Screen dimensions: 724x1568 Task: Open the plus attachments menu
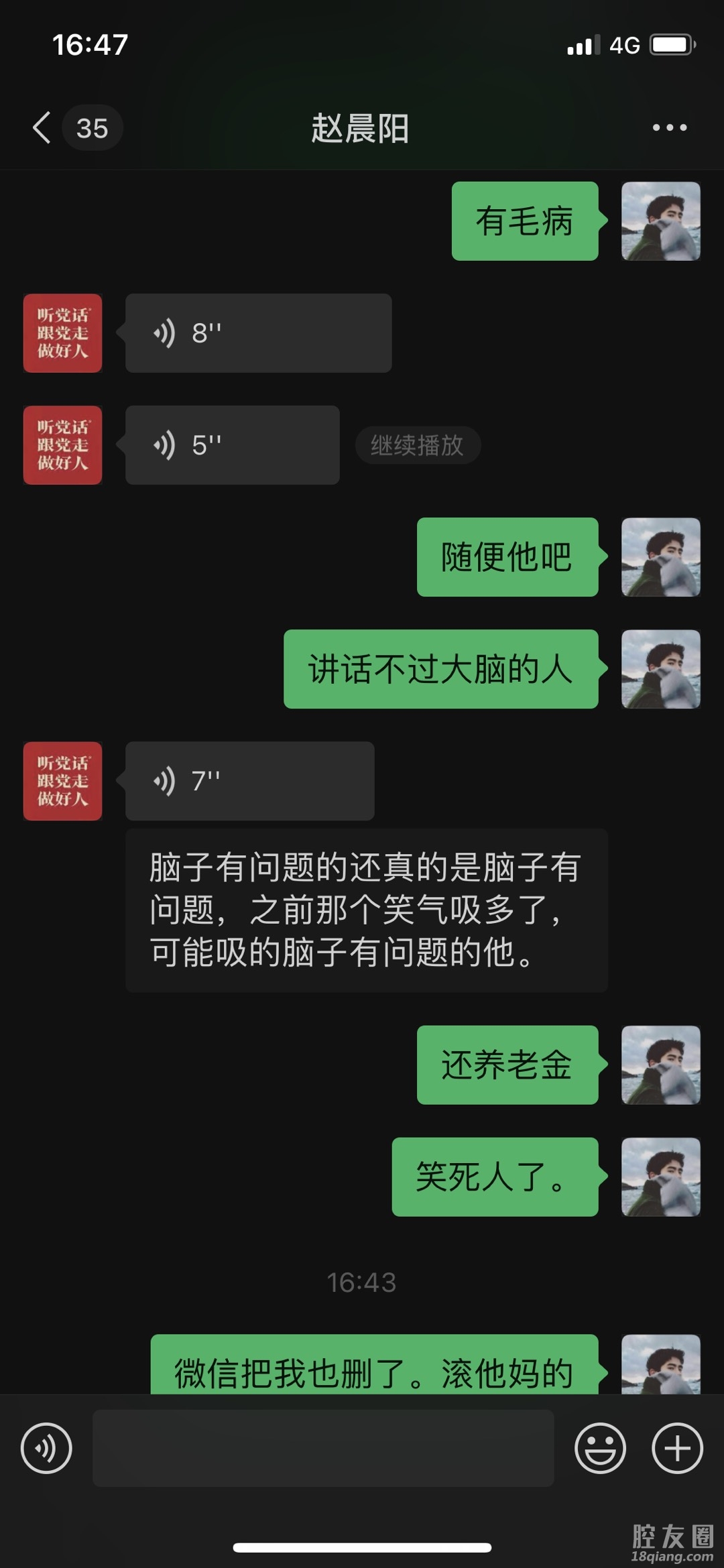point(677,1448)
